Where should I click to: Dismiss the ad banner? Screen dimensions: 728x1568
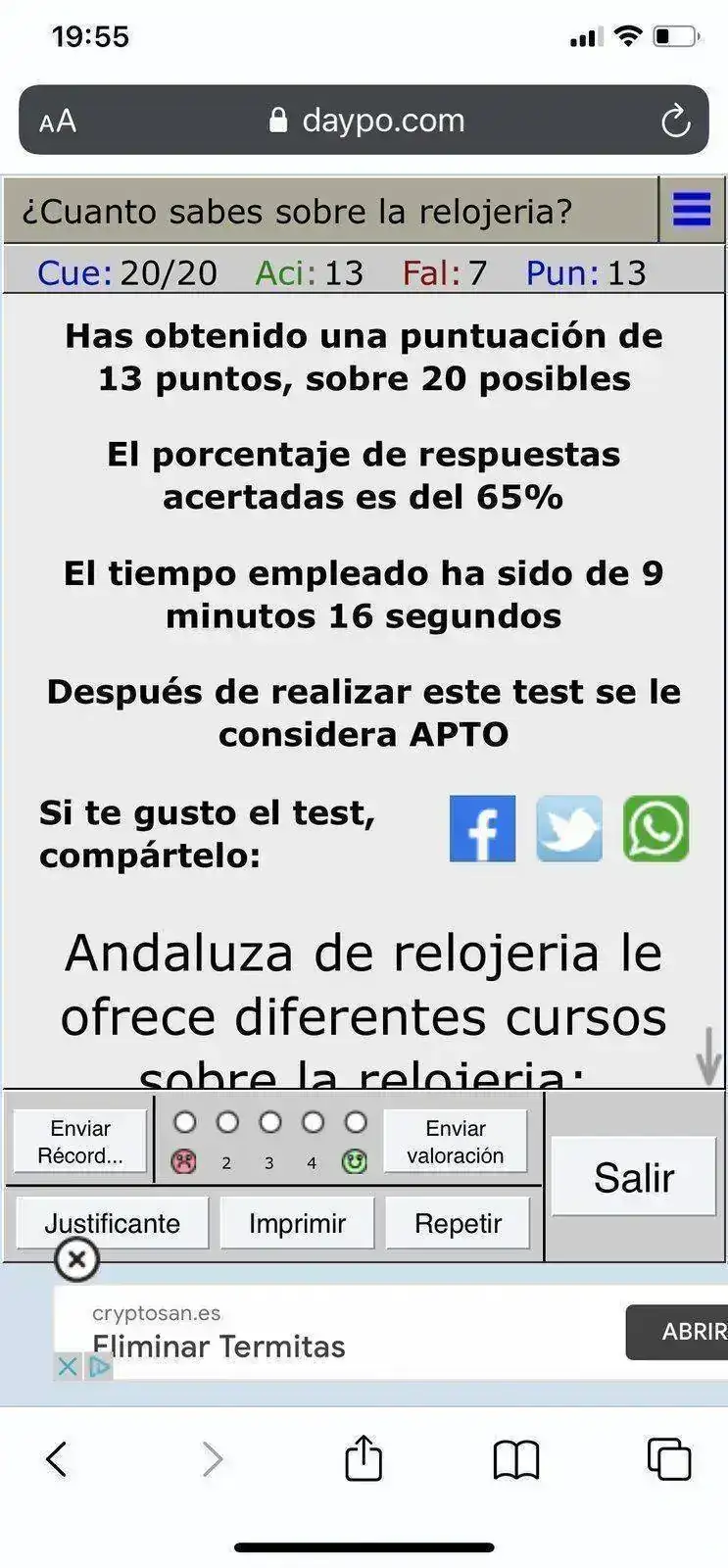point(77,1260)
